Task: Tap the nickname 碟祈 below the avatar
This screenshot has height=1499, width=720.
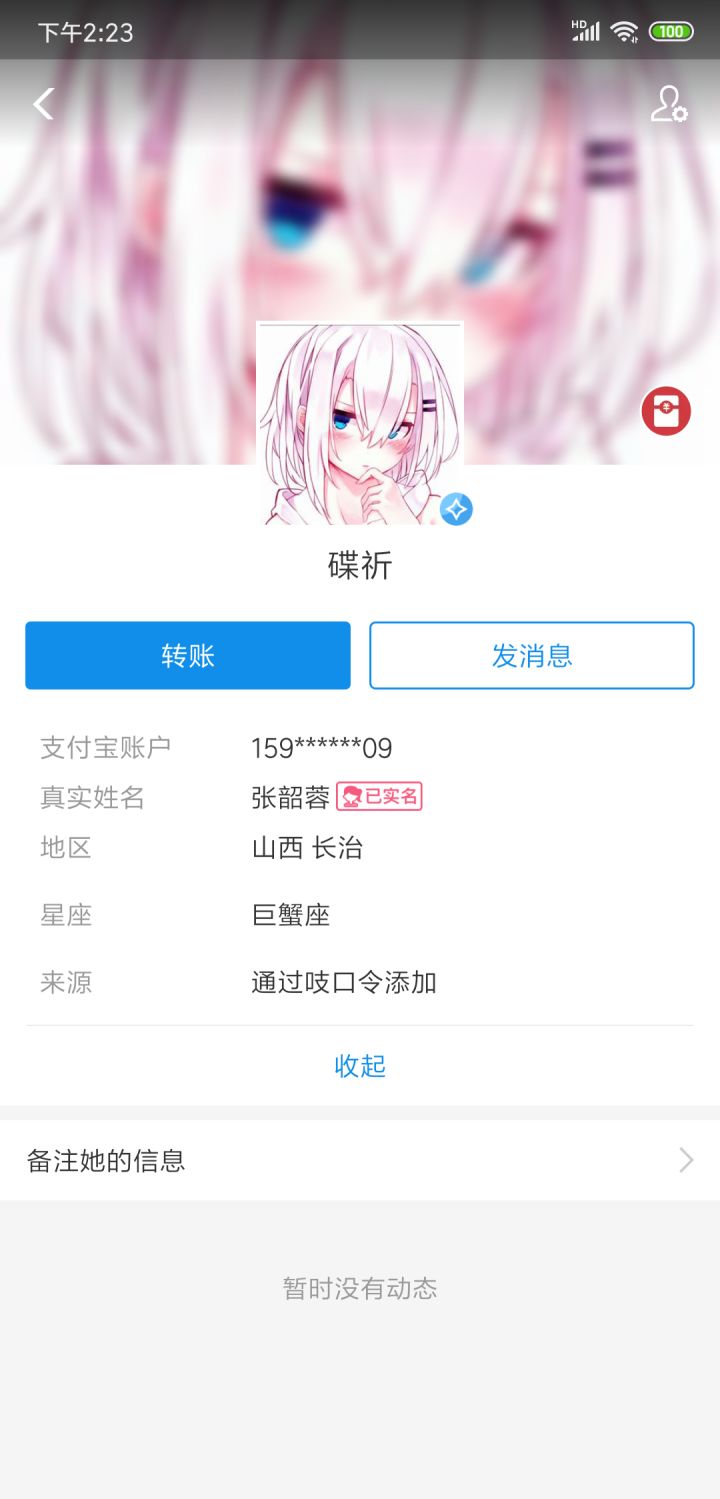Action: tap(359, 565)
